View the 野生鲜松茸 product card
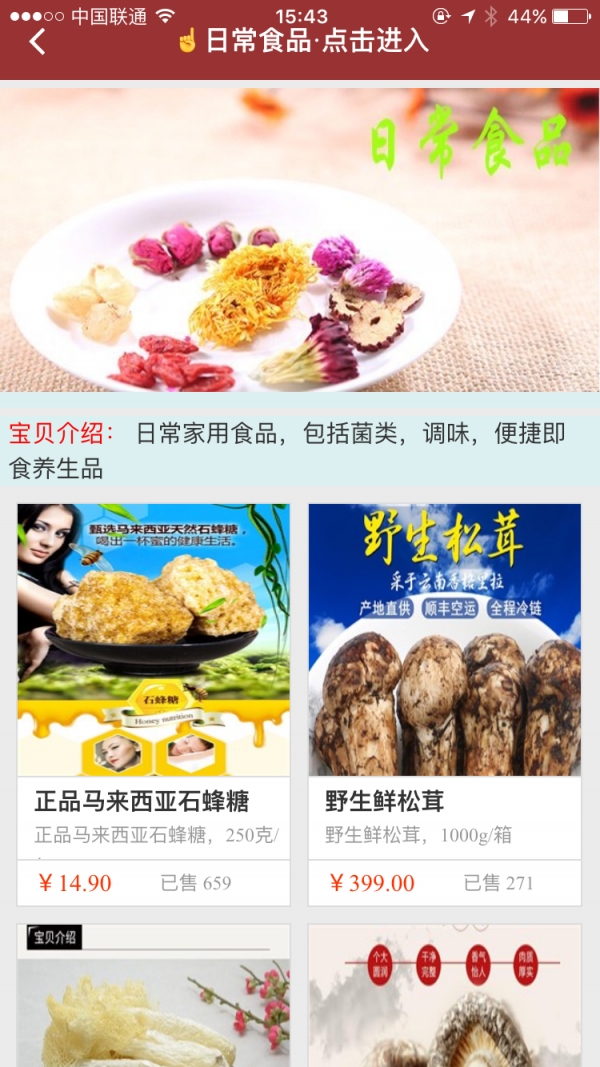Viewport: 600px width, 1067px height. click(444, 702)
